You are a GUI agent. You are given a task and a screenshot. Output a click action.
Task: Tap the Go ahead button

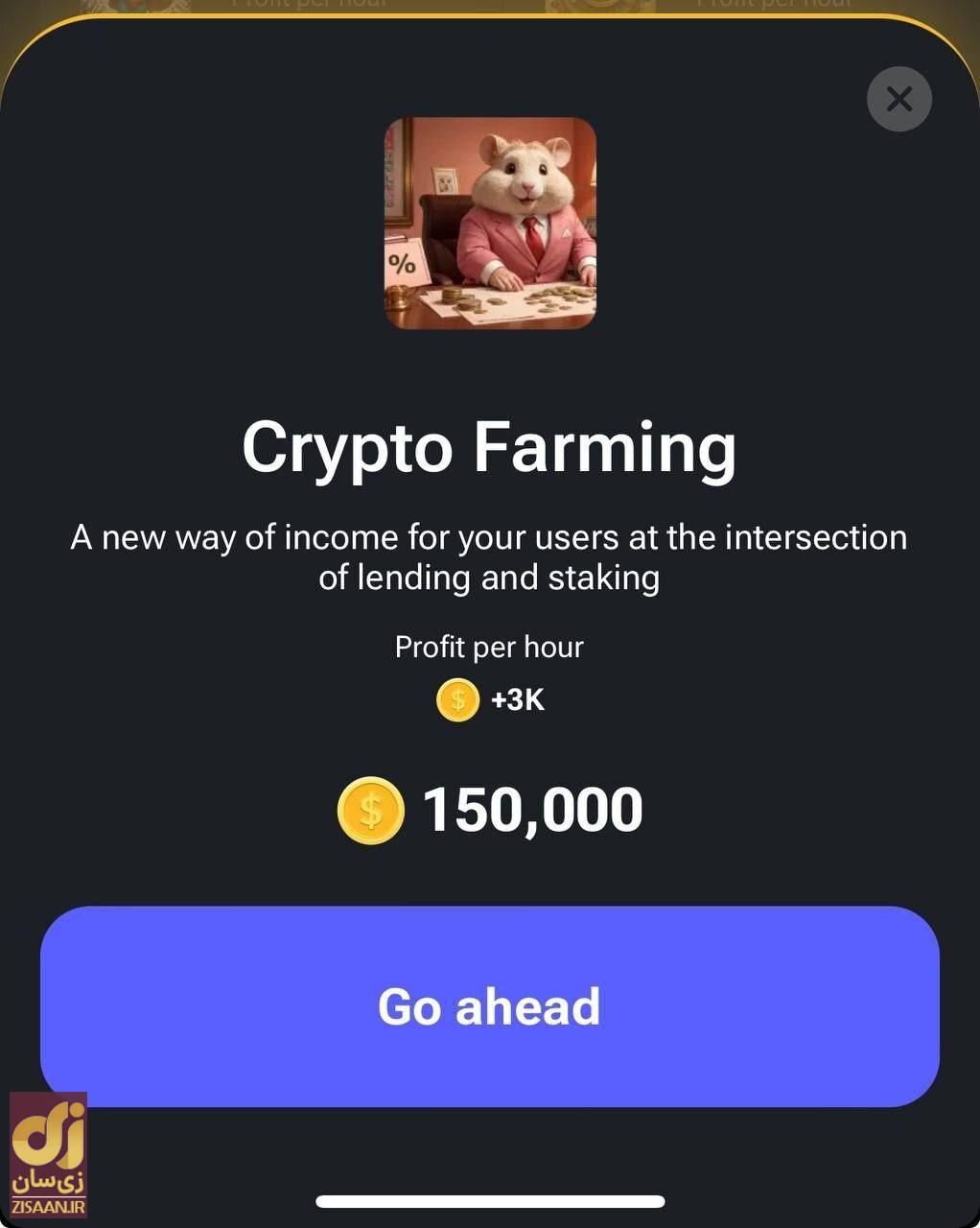tap(489, 1006)
